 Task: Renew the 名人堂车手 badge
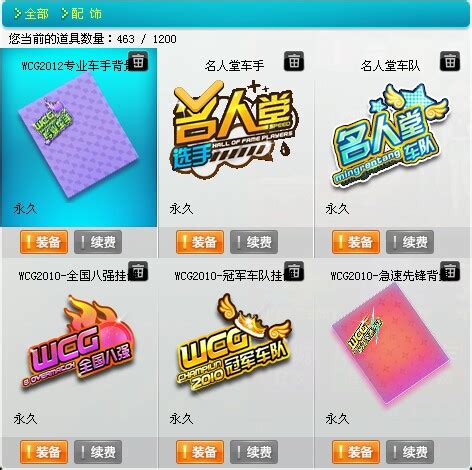coord(254,242)
